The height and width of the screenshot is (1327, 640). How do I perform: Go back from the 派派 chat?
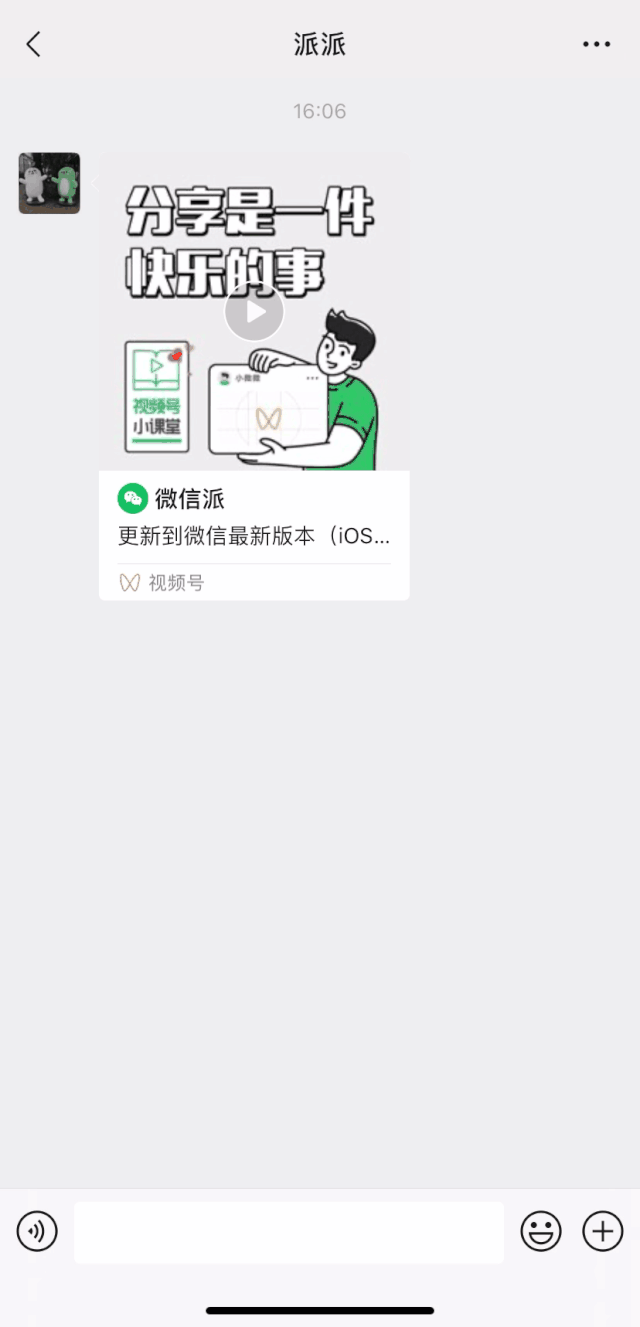(x=34, y=44)
